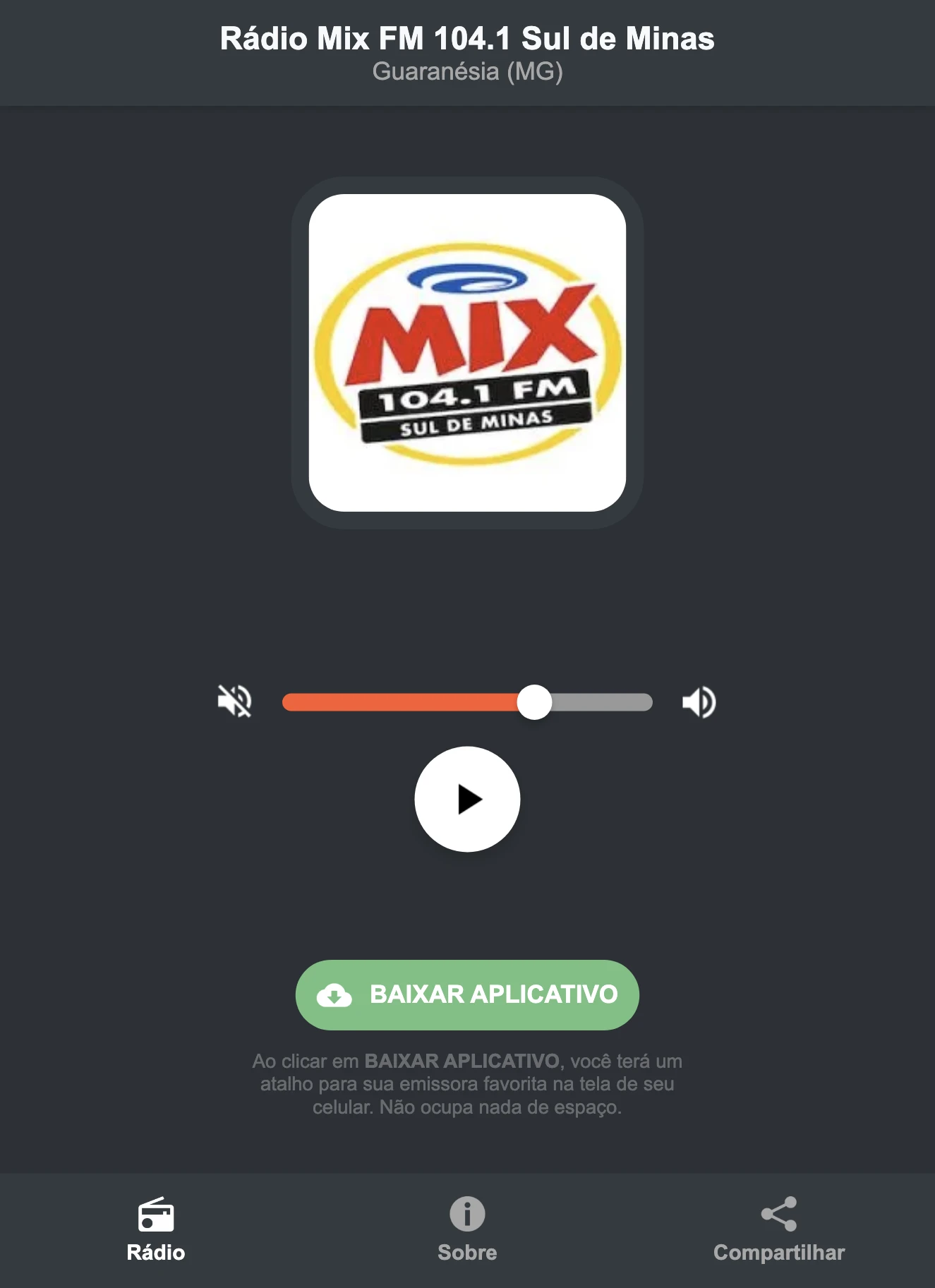
Task: Tap the Rádio label in the bottom navigation
Action: pos(156,1253)
